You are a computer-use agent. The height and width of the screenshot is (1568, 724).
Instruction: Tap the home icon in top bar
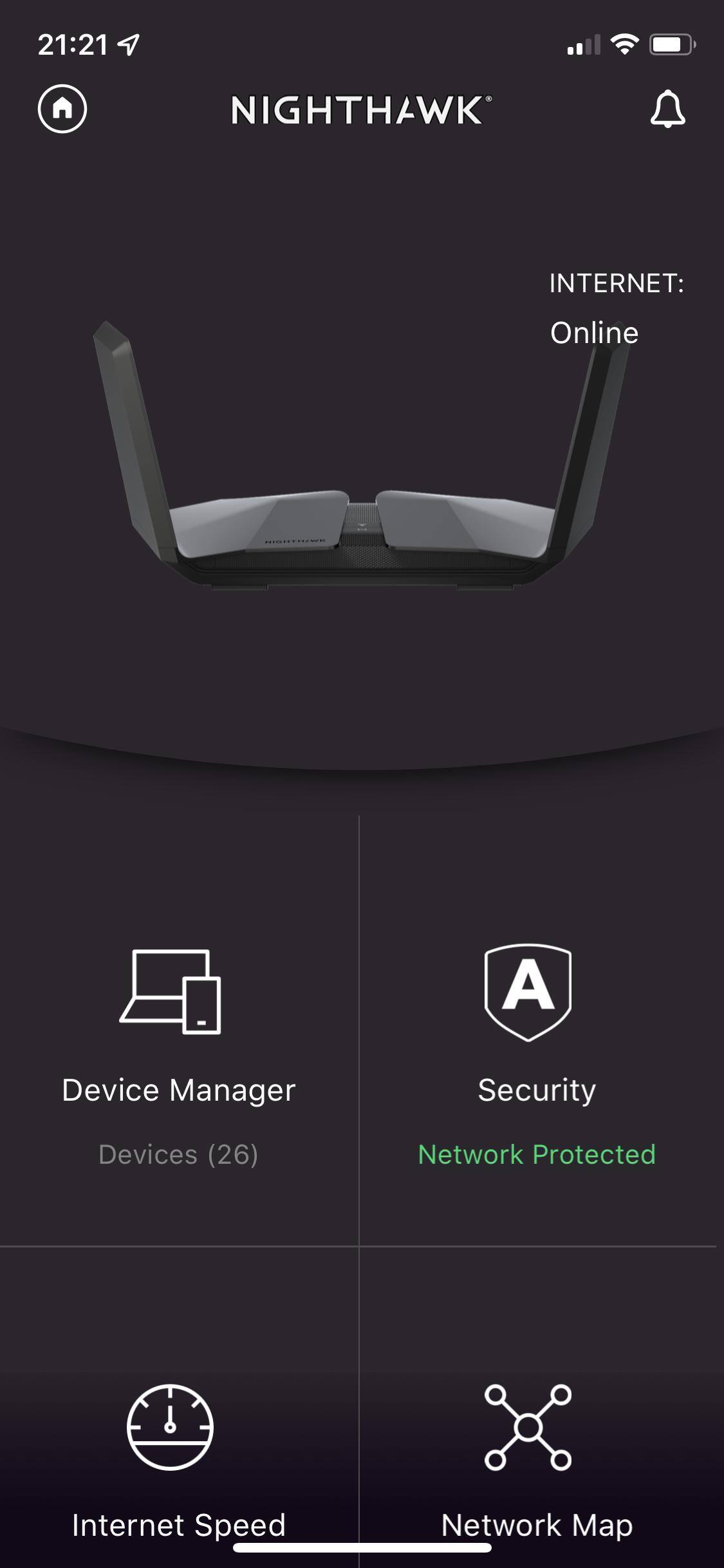[x=62, y=109]
